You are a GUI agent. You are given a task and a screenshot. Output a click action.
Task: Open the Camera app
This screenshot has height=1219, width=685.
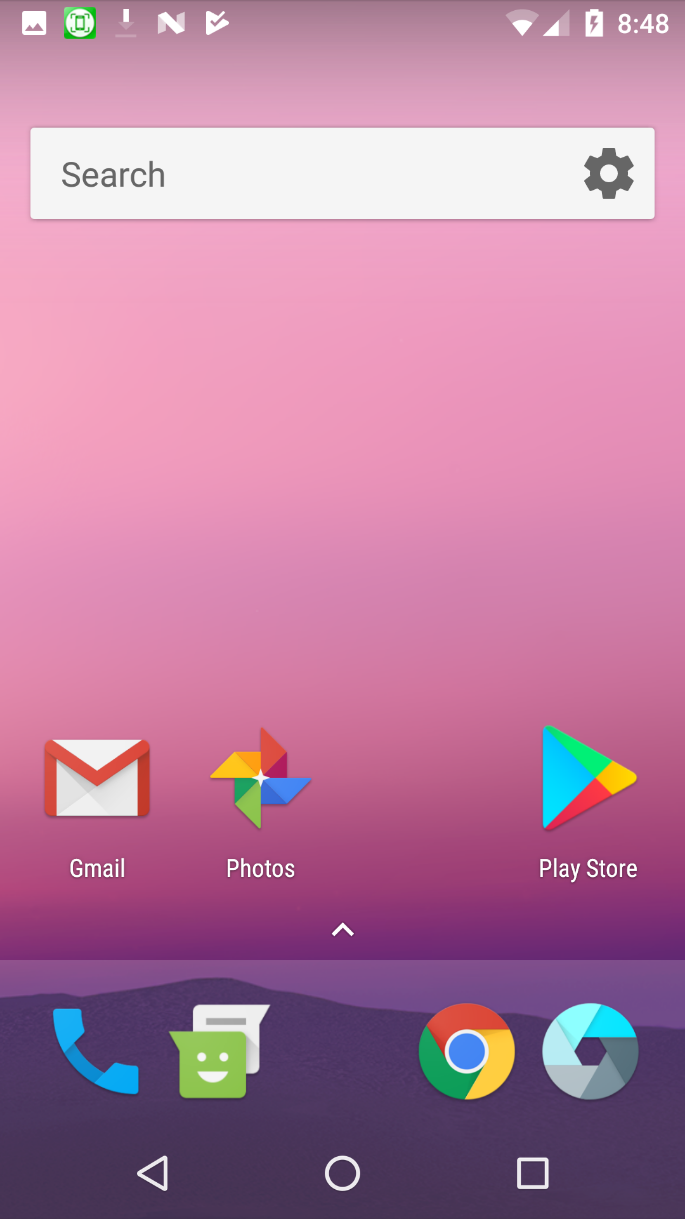click(590, 1052)
